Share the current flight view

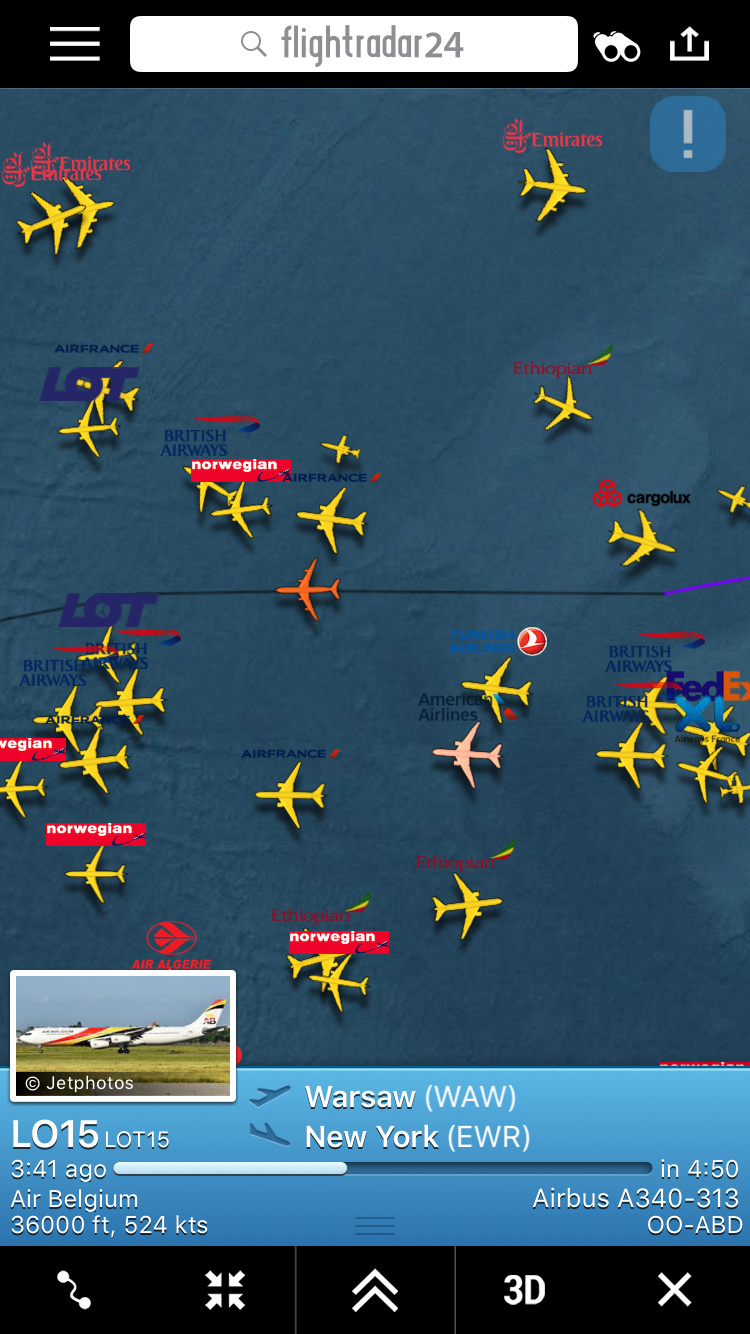(x=689, y=44)
